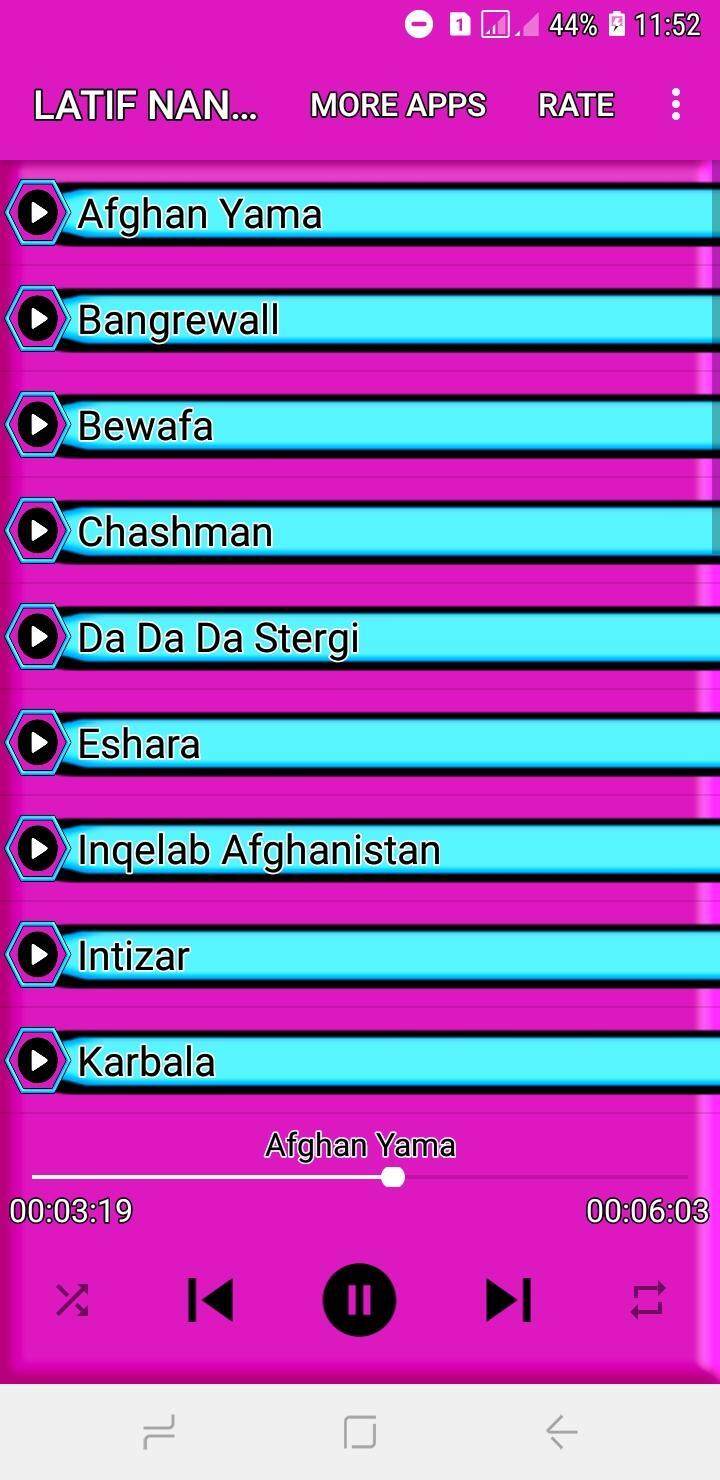Start playing Chashman
This screenshot has height=1480, width=720.
pos(360,531)
